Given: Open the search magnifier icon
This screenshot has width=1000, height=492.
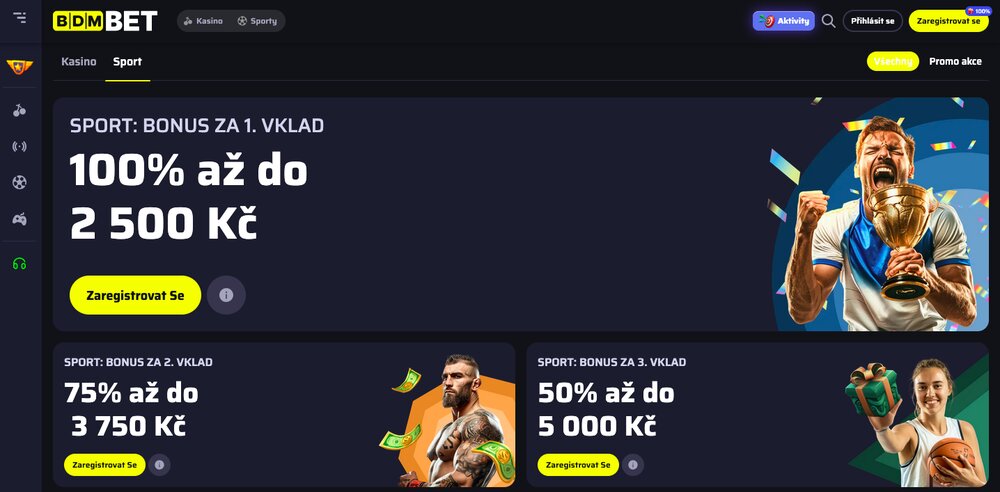Looking at the screenshot, I should [x=828, y=21].
